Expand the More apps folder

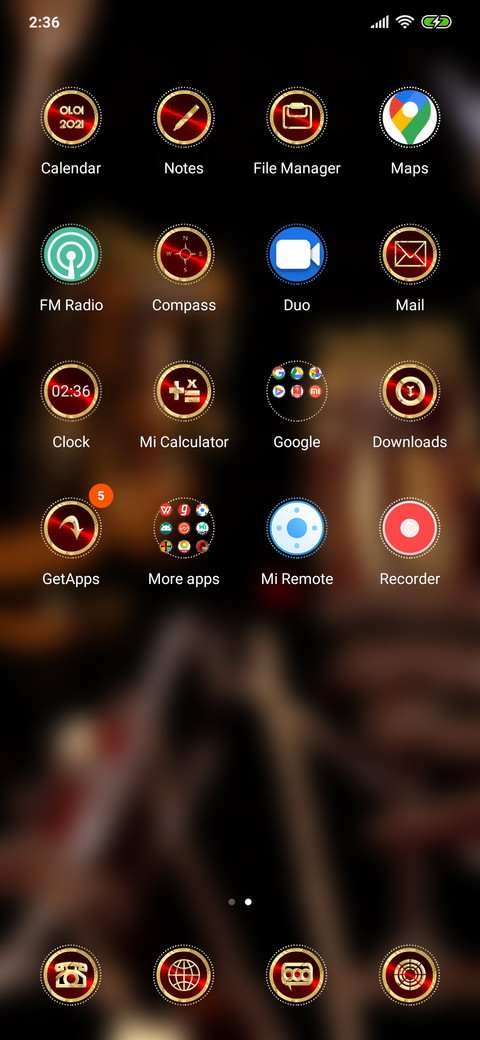(x=184, y=528)
